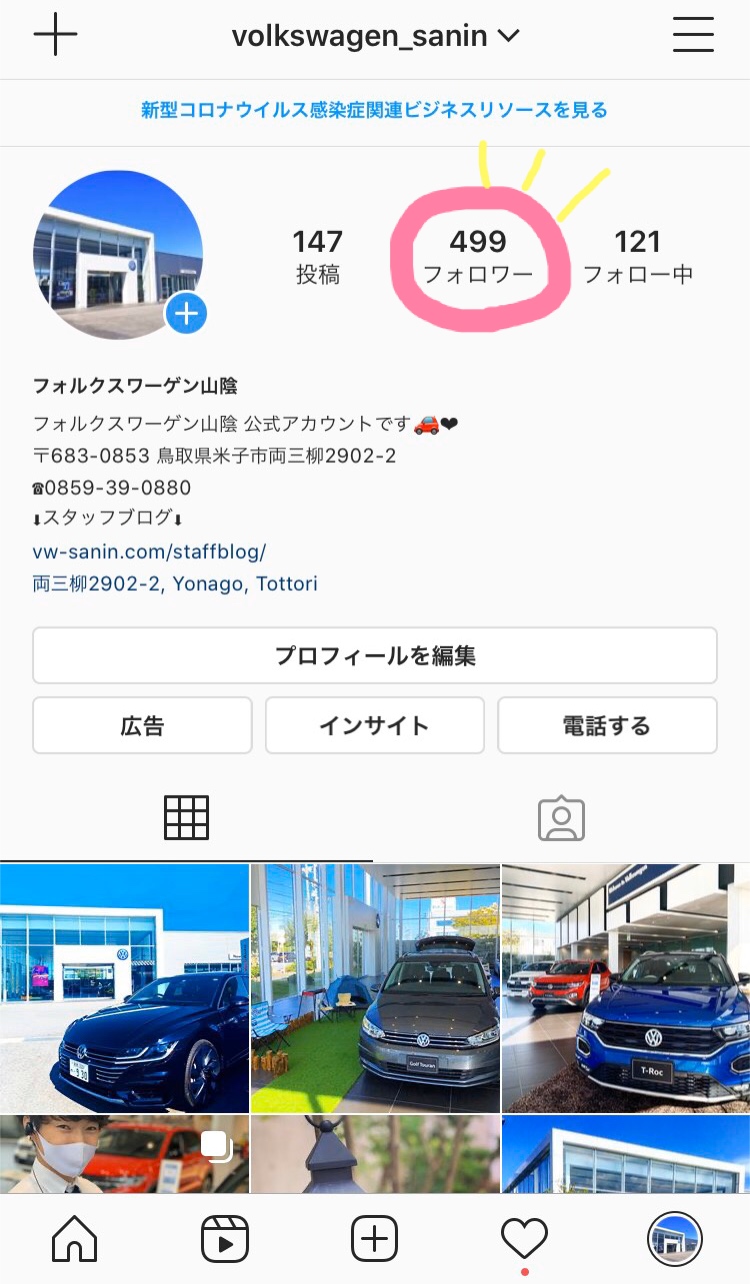View インサイト analytics
750x1284 pixels.
pos(375,725)
